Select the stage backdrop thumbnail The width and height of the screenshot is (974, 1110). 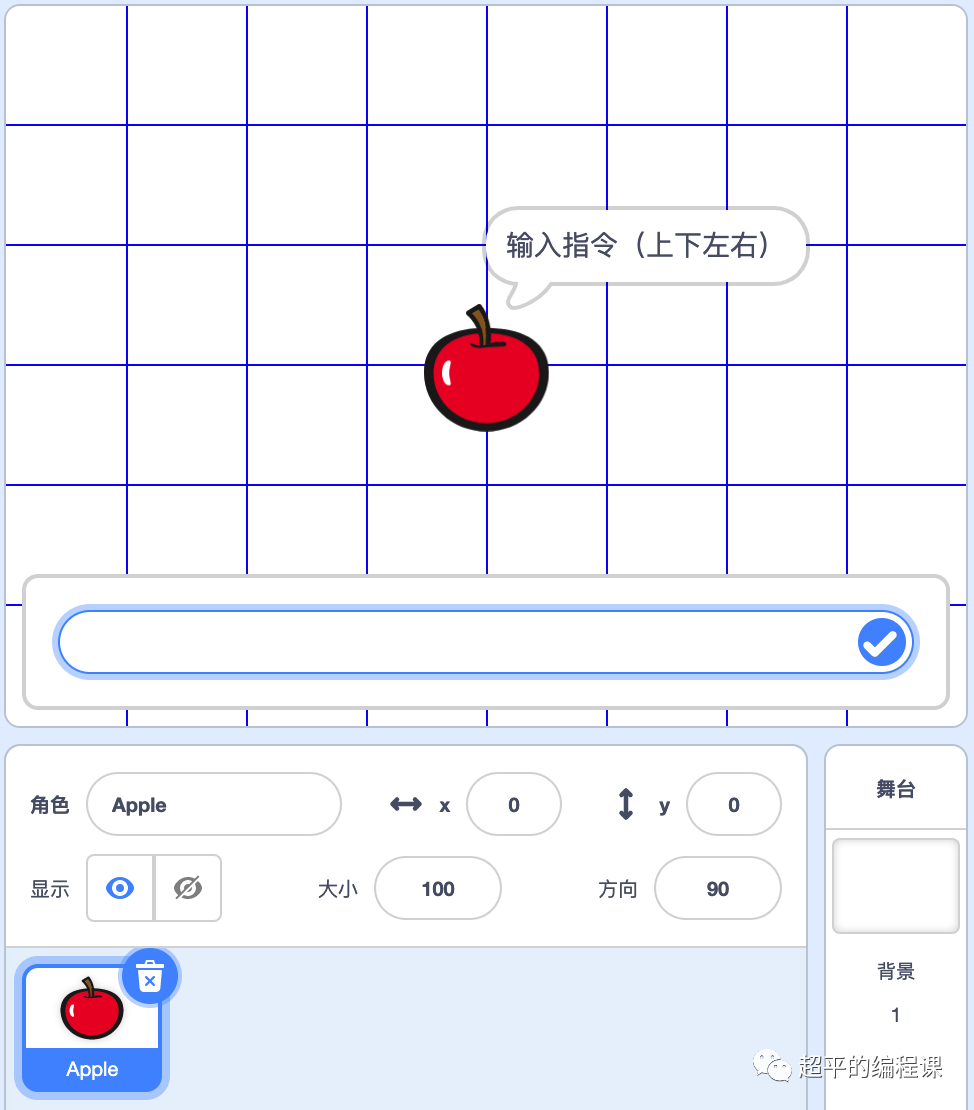(x=895, y=886)
